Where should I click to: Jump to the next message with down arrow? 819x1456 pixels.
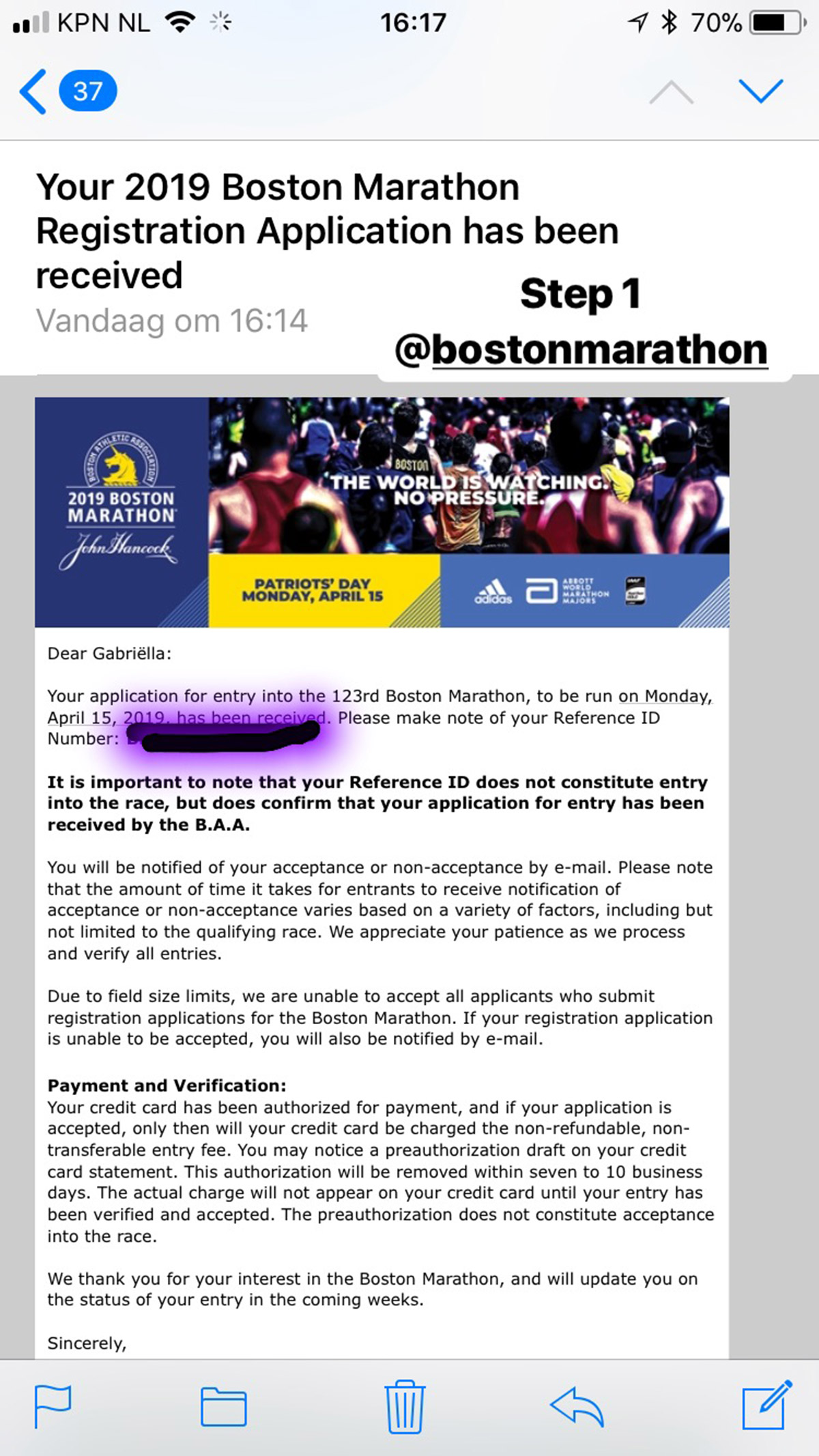tap(760, 91)
